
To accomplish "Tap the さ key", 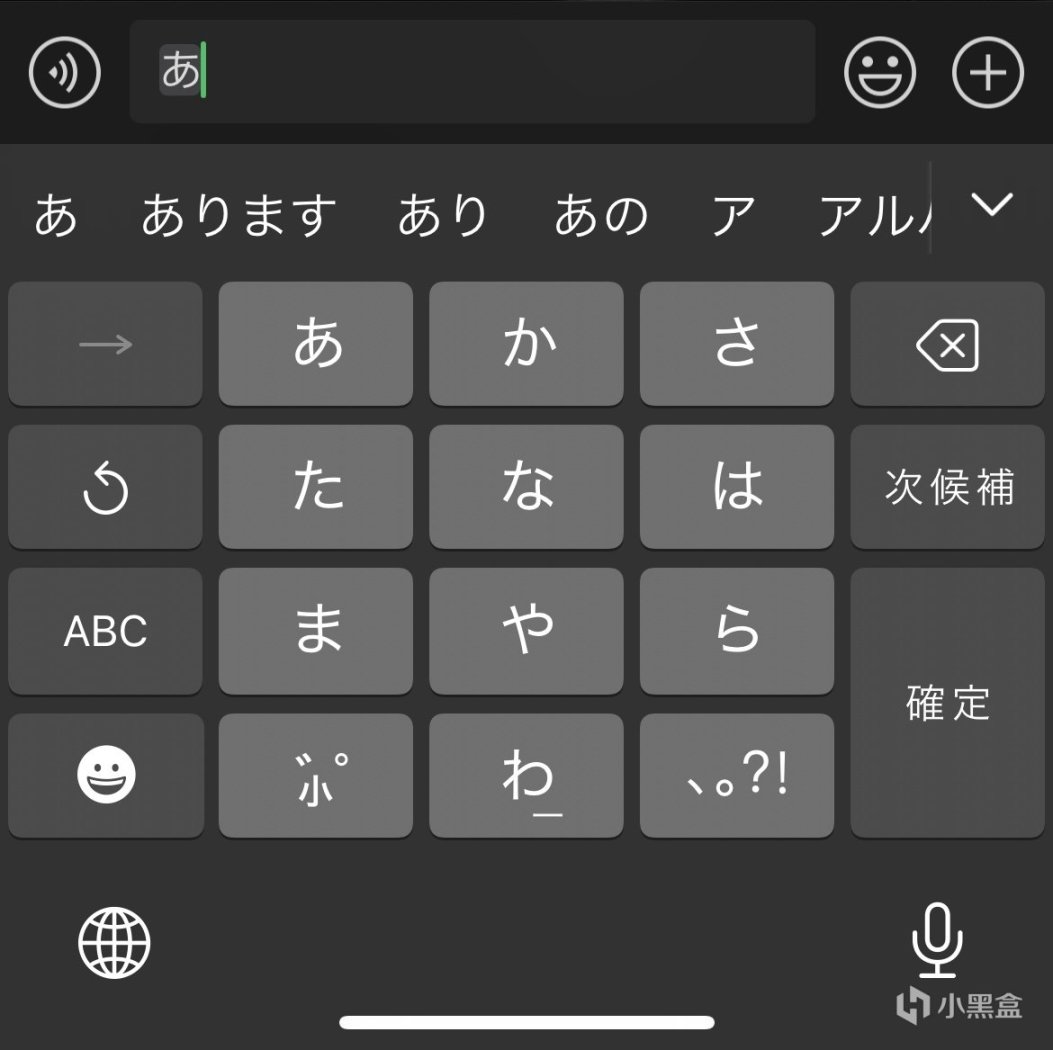I will [737, 344].
